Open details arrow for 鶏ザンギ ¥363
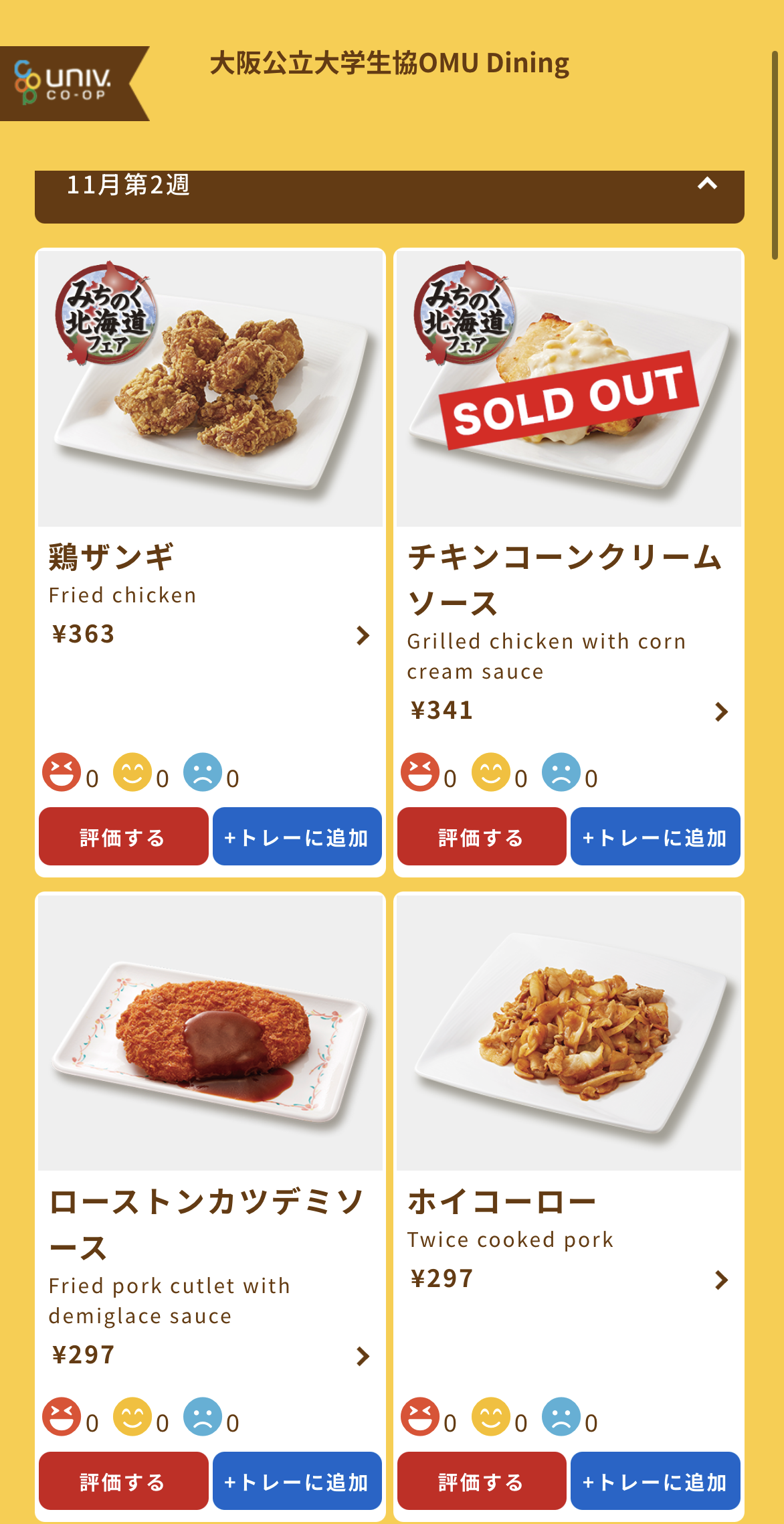784x1524 pixels. (363, 635)
